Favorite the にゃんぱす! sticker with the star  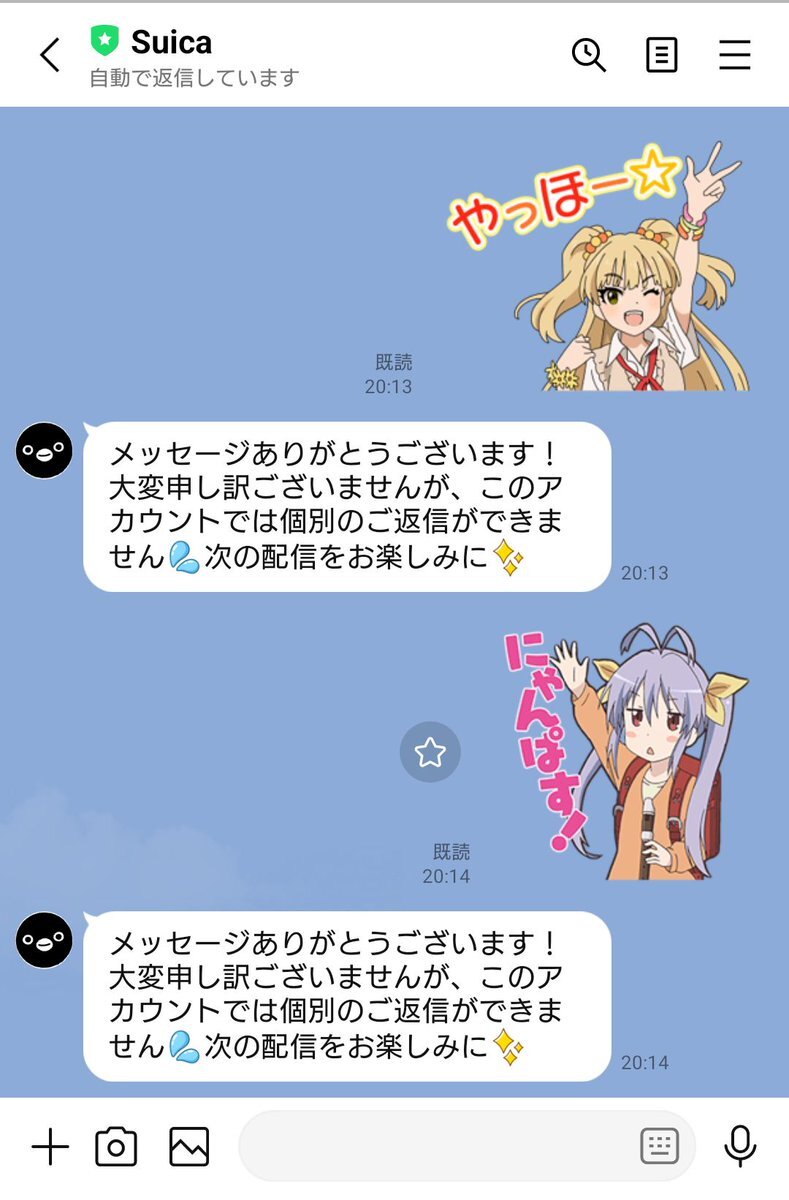point(430,753)
